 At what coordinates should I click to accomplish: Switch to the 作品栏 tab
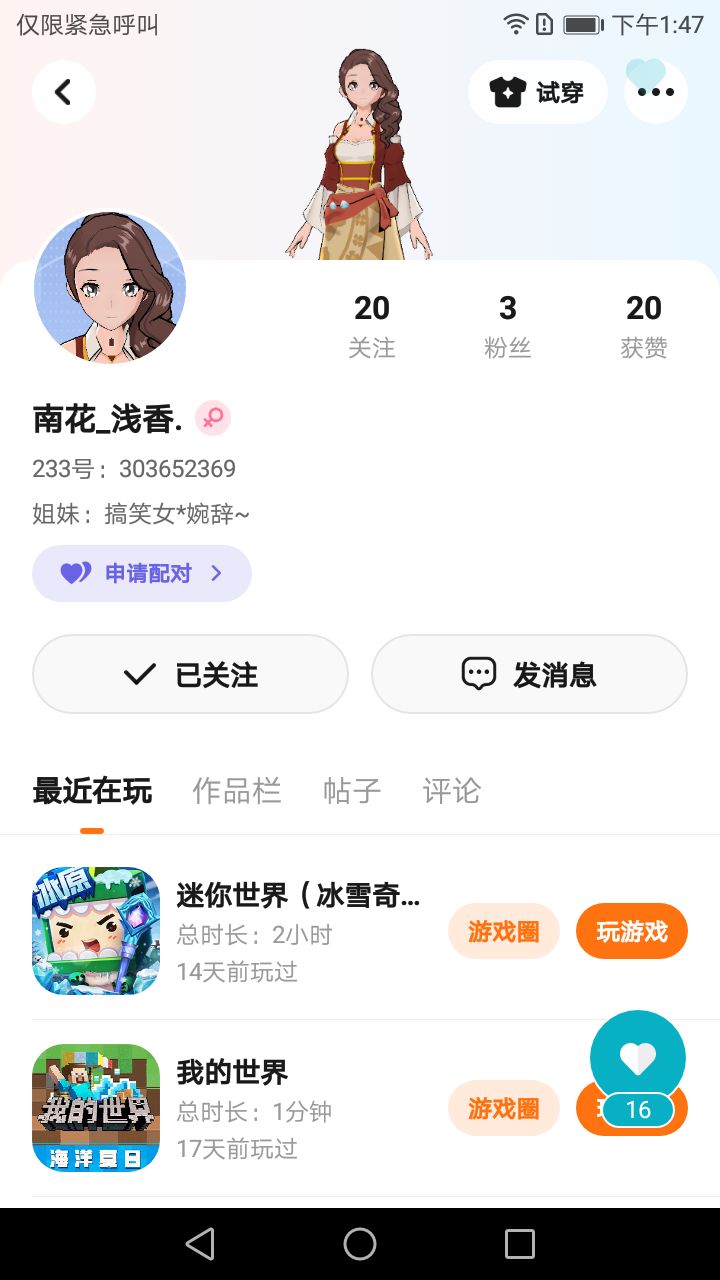[x=236, y=791]
